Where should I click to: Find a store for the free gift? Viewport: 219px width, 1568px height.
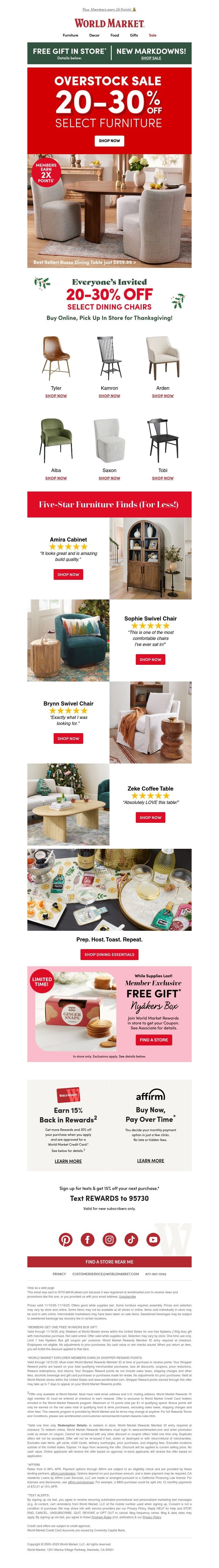pos(154,1040)
